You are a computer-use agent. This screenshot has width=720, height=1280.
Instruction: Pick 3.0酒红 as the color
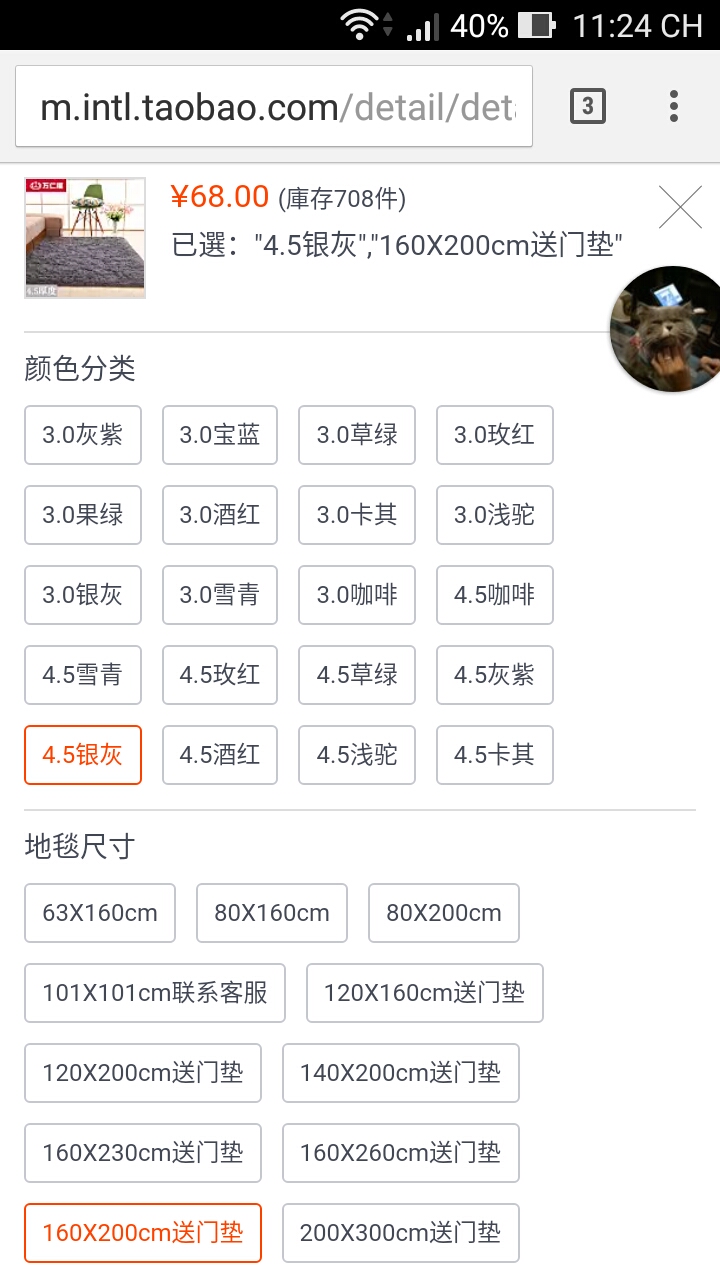[x=220, y=515]
